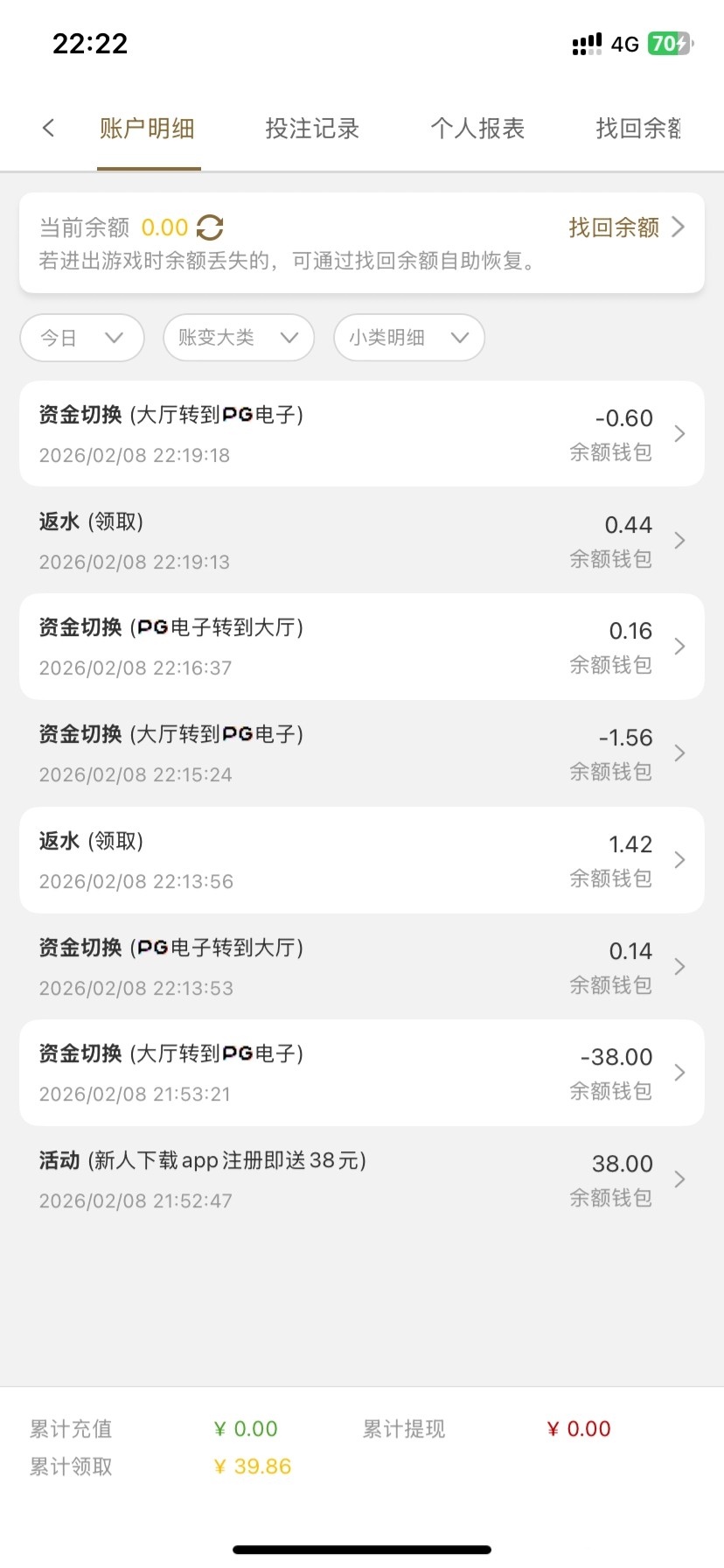724x1568 pixels.
Task: Open the 返水 1.42 record
Action: tap(361, 860)
